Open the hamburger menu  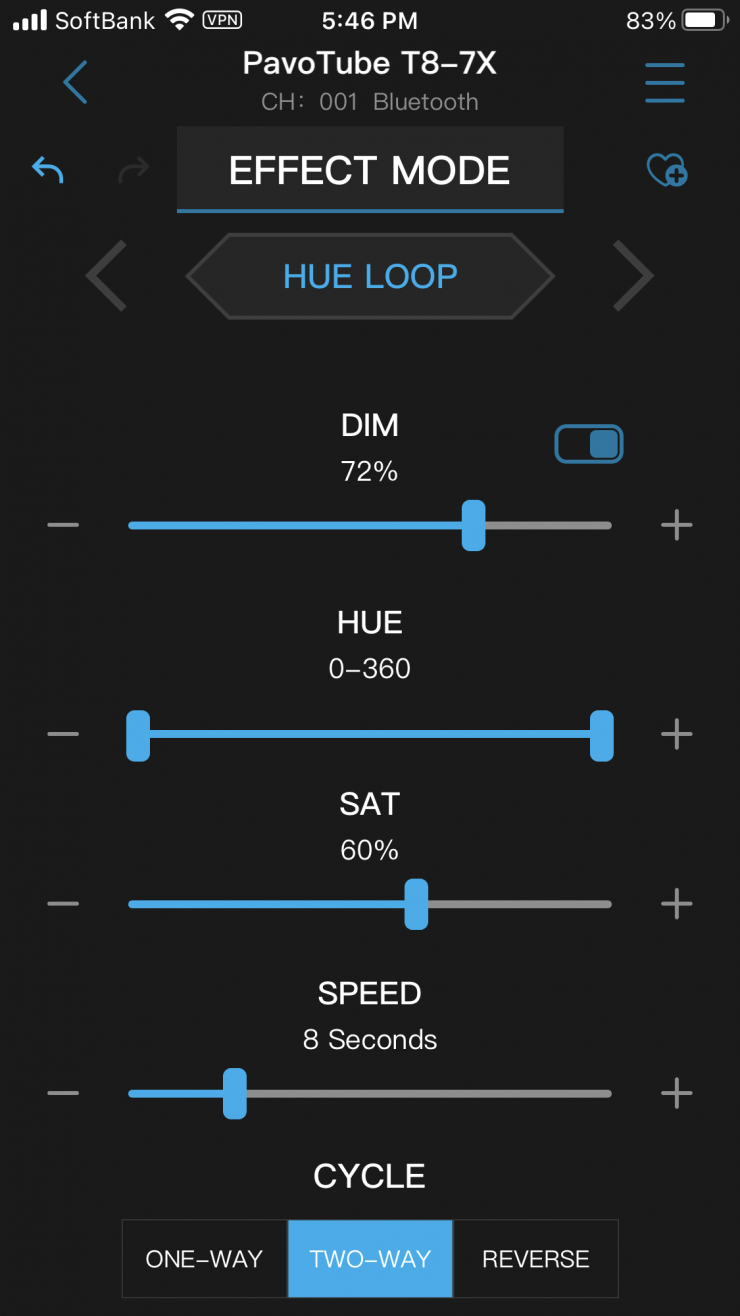(664, 82)
